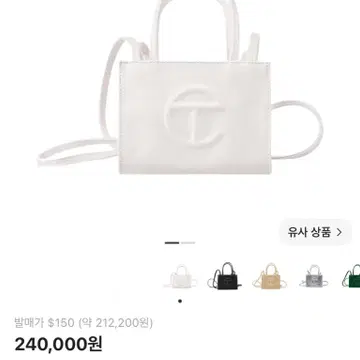This screenshot has height=360, width=360.
Task: Select the black bag color thumbnail
Action: [225, 276]
